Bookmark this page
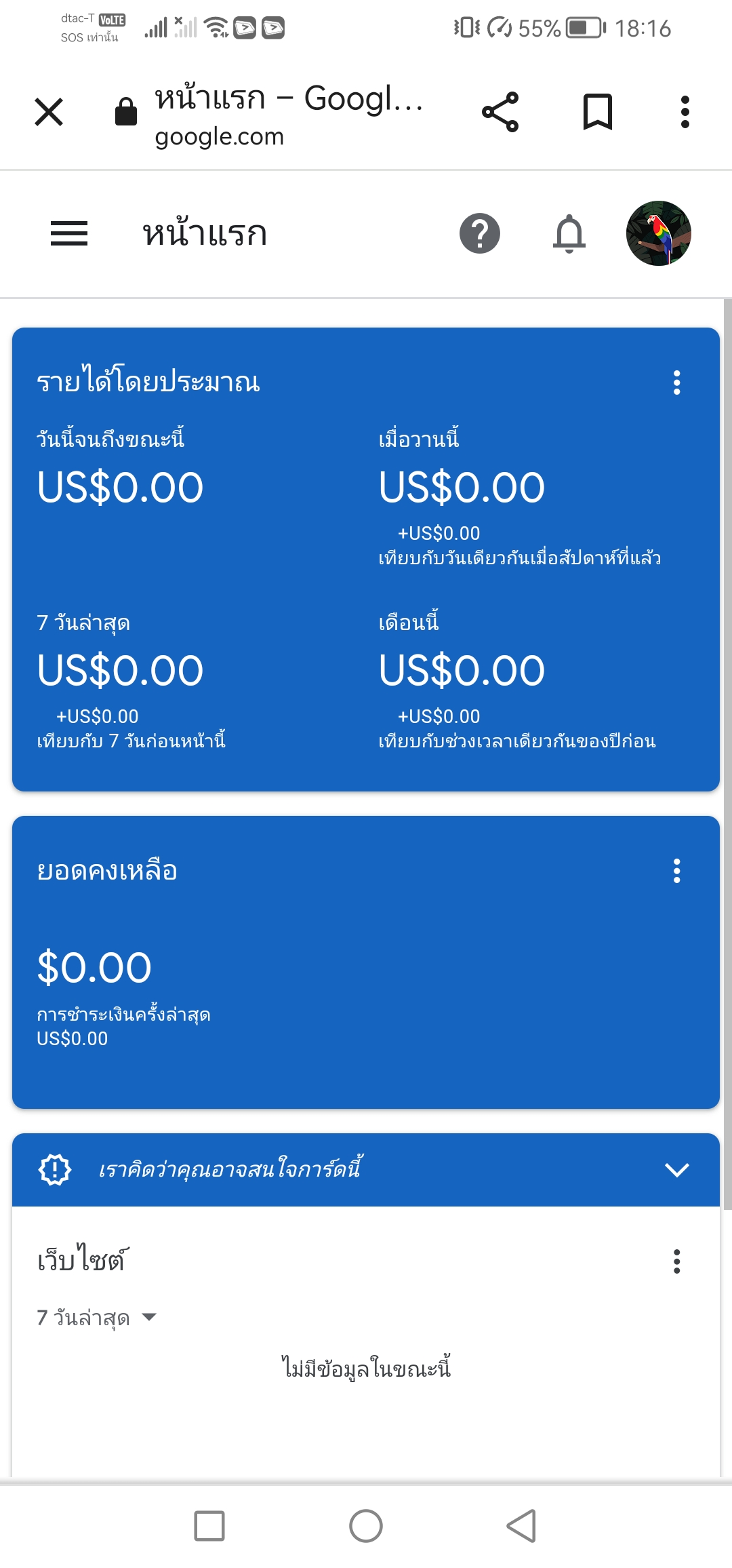 coord(598,112)
